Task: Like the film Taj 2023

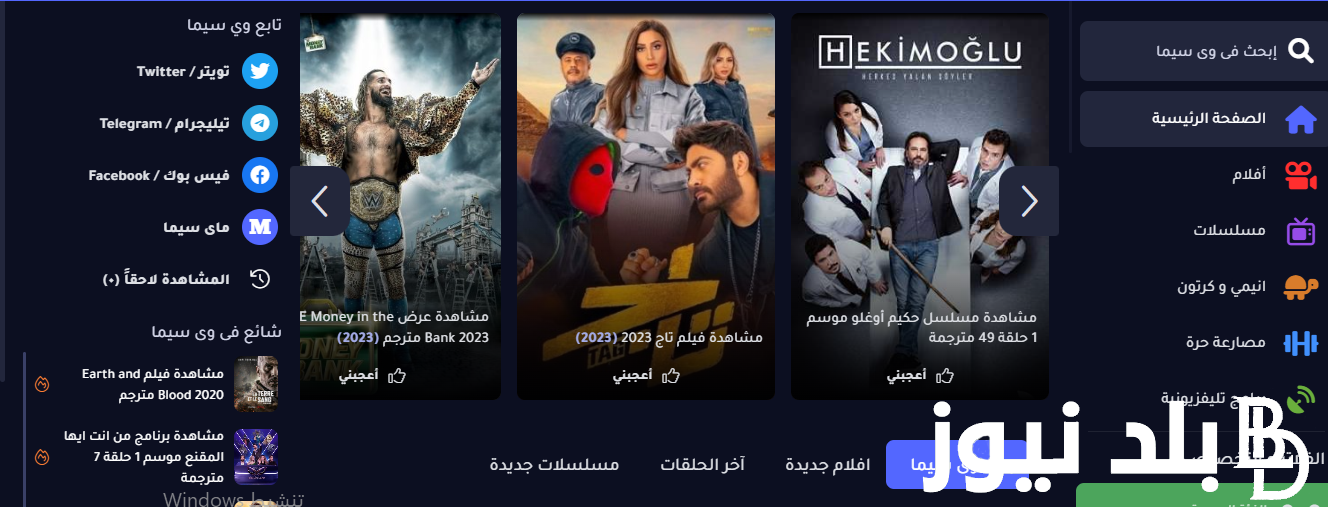Action: pos(646,376)
